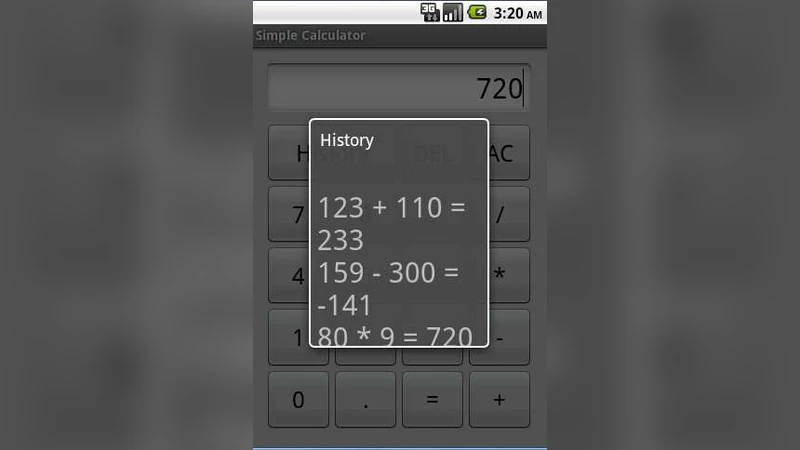Select the plus operator
Viewport: 800px width, 450px height.
[499, 399]
